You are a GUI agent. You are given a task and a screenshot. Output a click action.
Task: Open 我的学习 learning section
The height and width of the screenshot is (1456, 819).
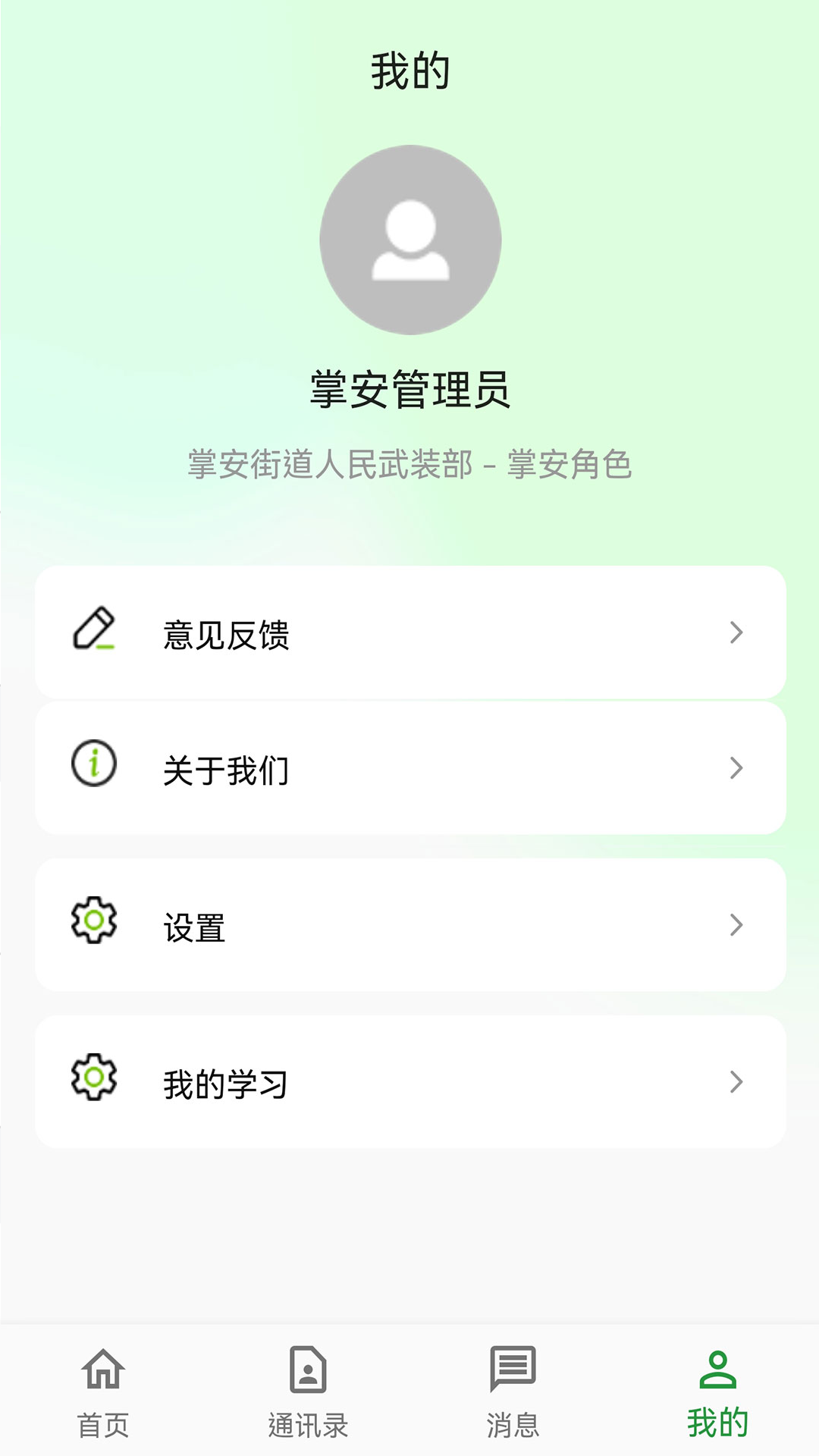(409, 1082)
